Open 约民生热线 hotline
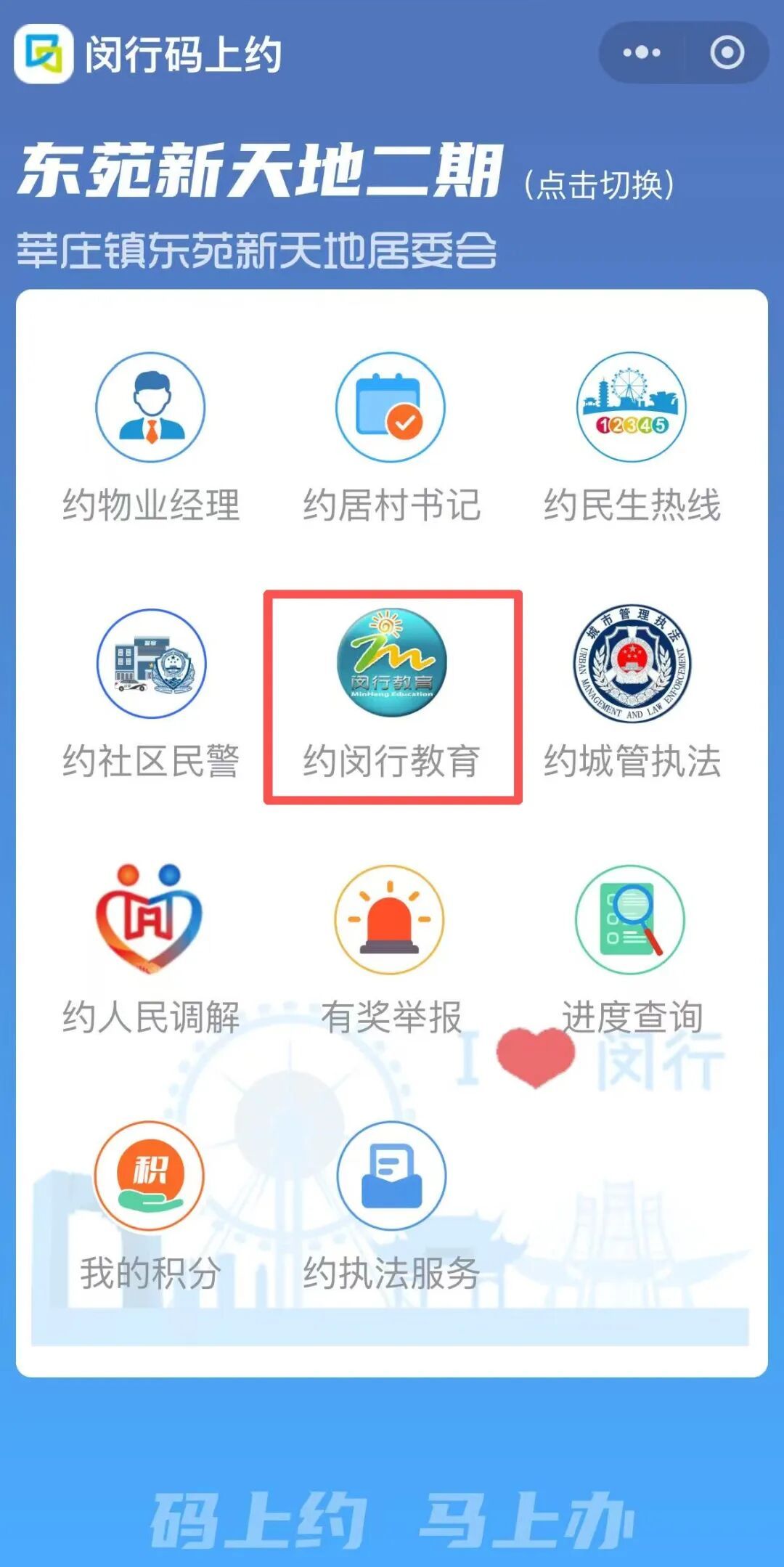The width and height of the screenshot is (784, 1567). (632, 437)
